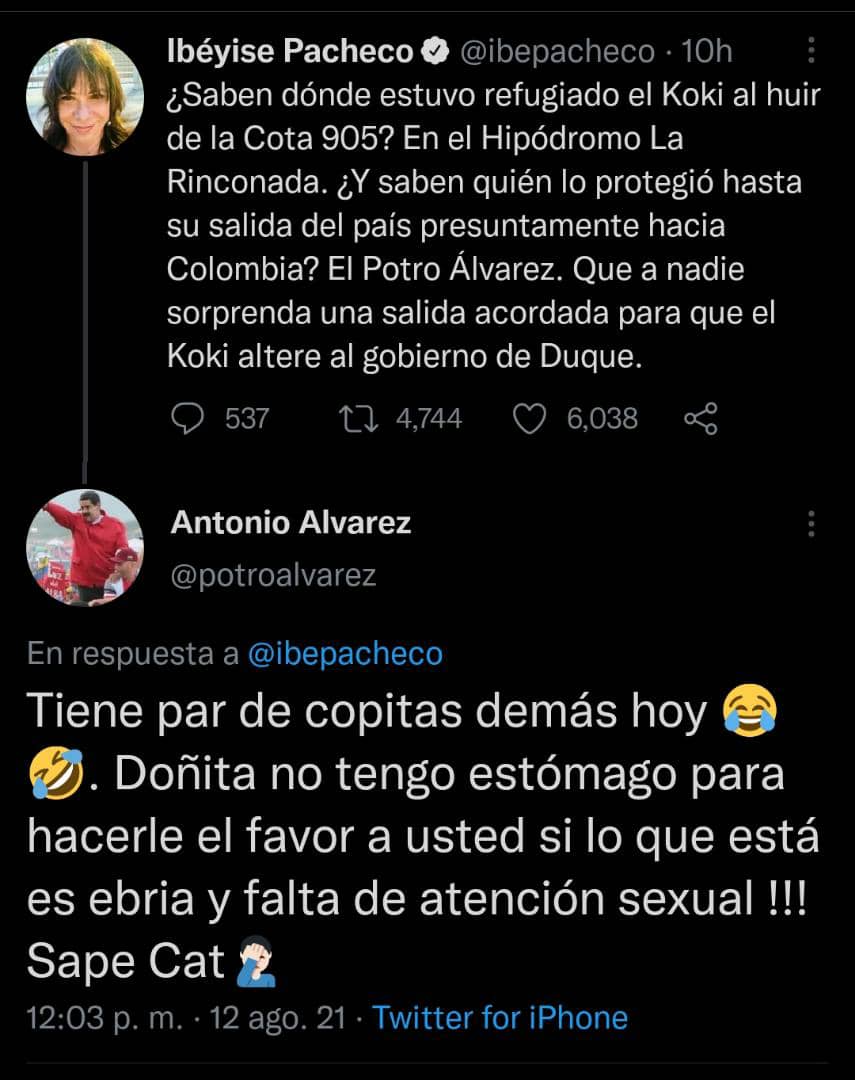Open Antonio Alvarez's profile via his name

(291, 522)
